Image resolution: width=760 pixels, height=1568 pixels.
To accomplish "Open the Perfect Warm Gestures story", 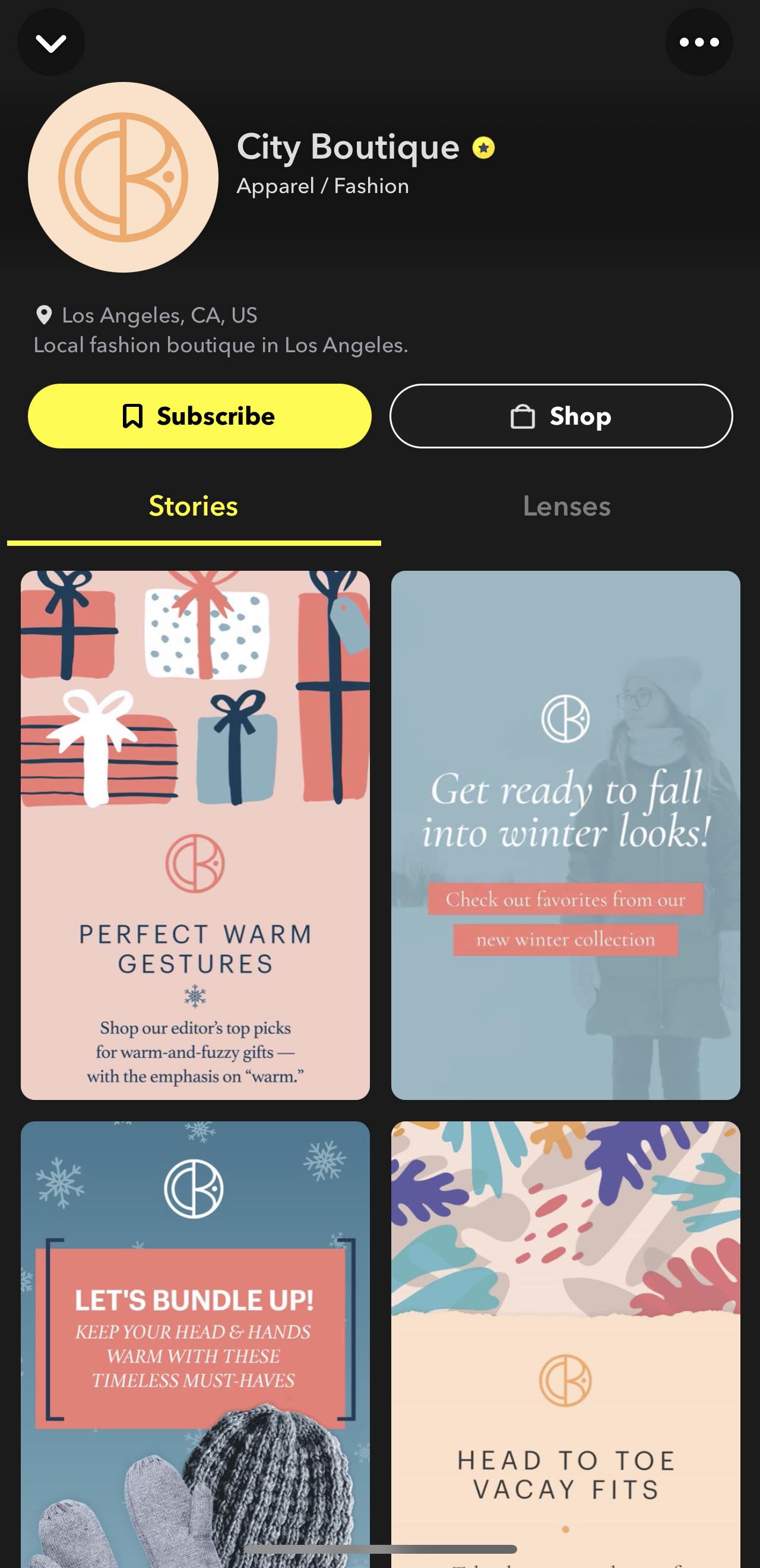I will coord(195,835).
